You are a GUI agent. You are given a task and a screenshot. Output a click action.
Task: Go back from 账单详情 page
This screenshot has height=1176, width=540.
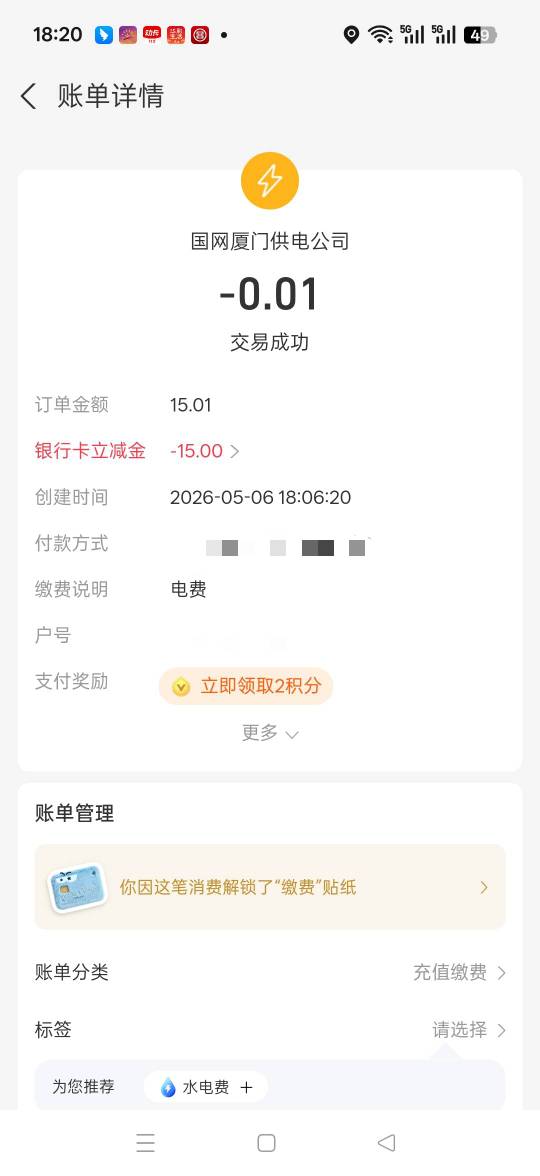(x=28, y=97)
